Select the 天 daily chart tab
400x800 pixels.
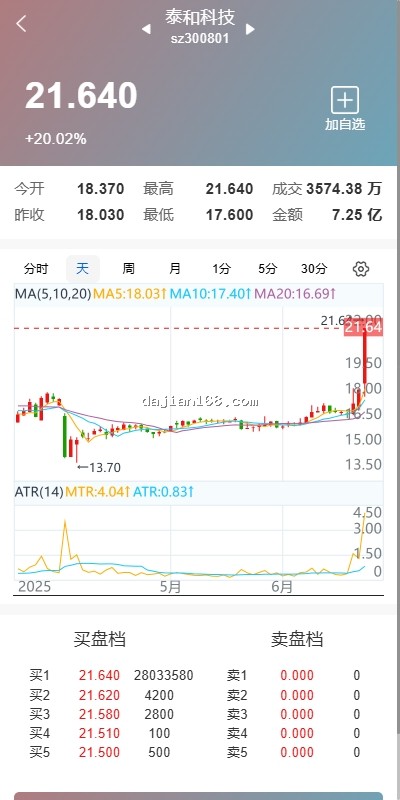pos(83,268)
